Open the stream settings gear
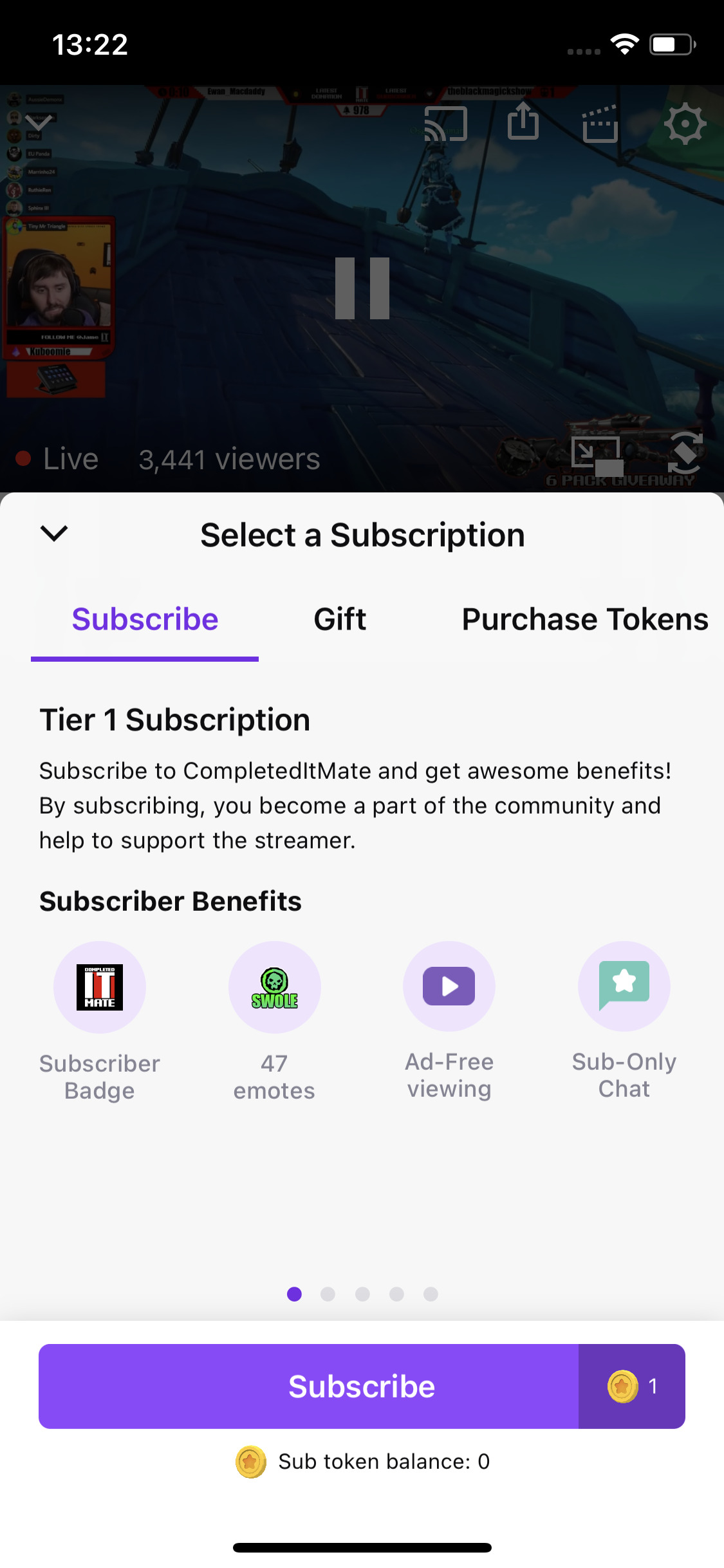 point(685,124)
